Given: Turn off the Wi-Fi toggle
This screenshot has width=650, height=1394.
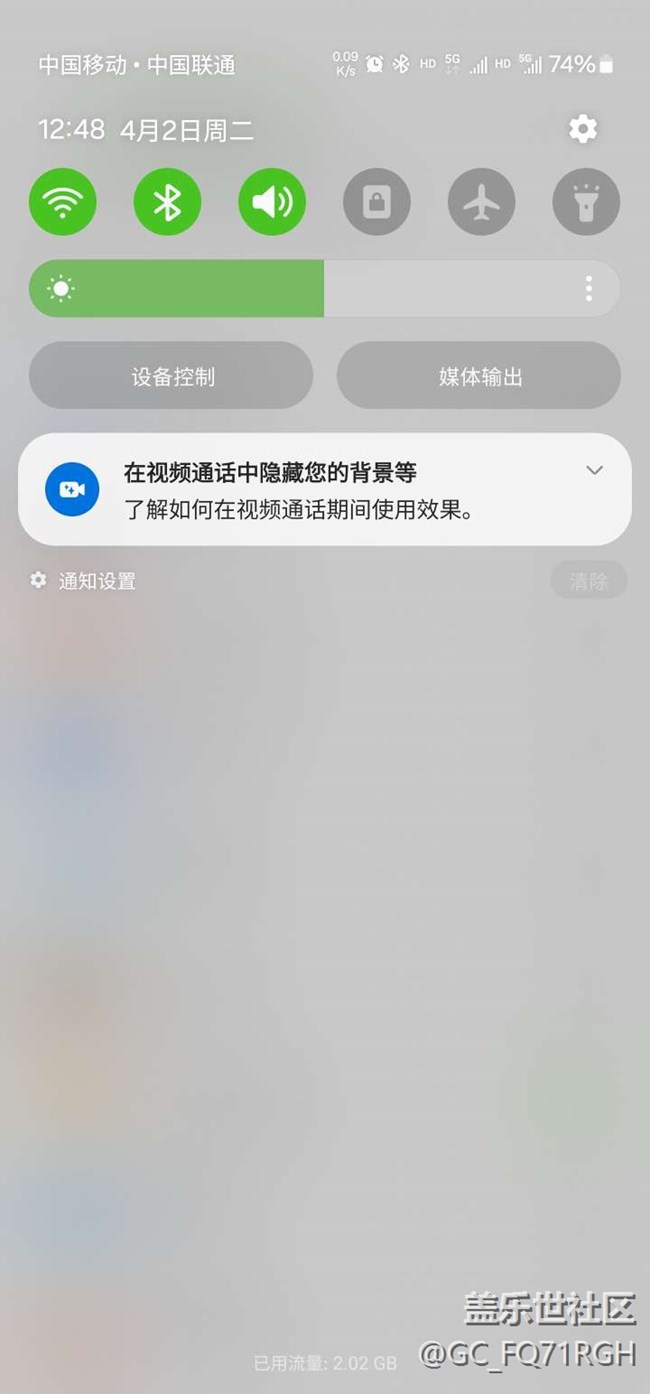Looking at the screenshot, I should 63,202.
